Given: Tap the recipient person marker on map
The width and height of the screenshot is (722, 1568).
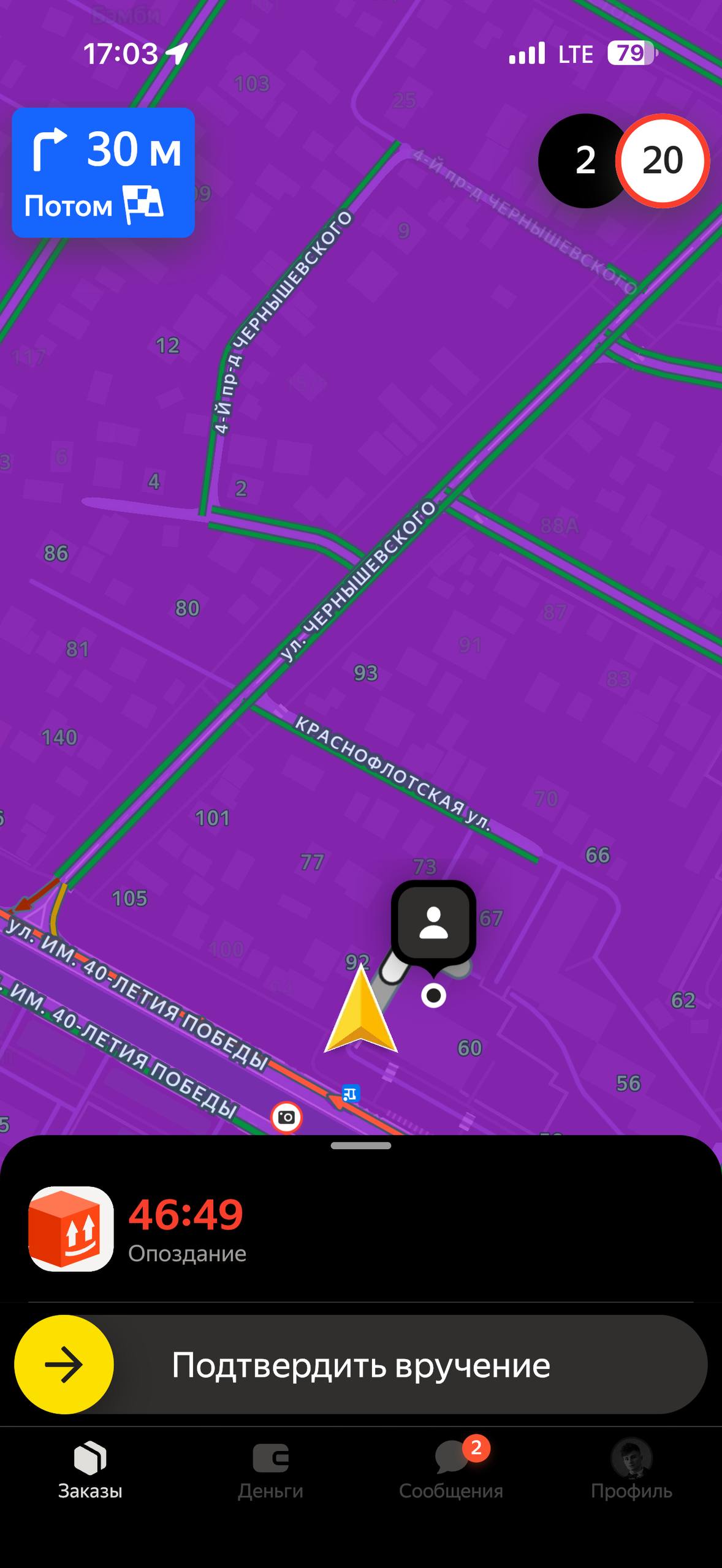Looking at the screenshot, I should tap(433, 923).
